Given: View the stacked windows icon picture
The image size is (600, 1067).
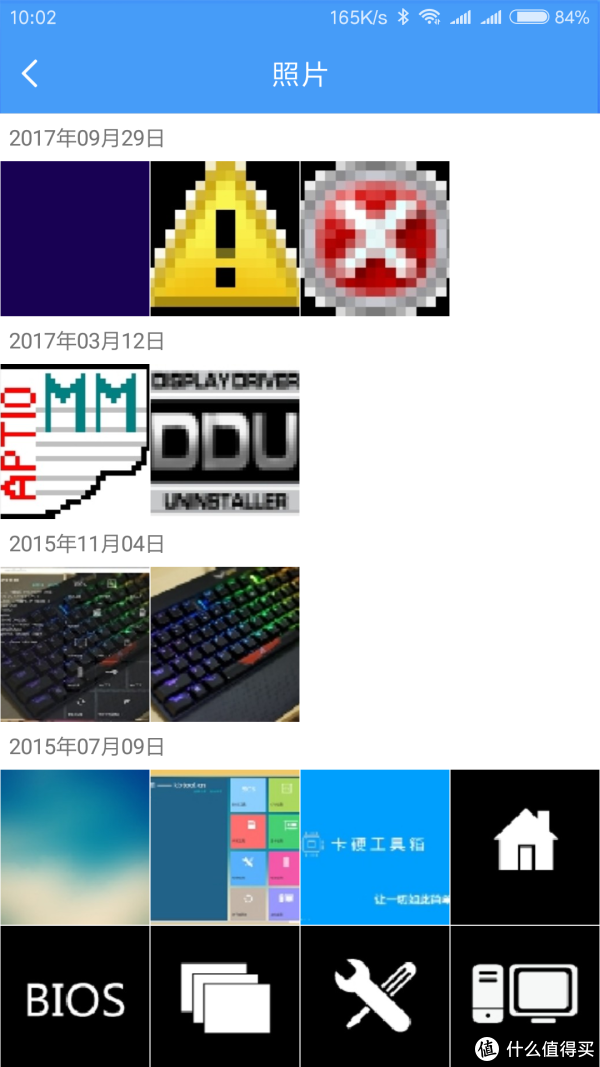Looking at the screenshot, I should click(x=225, y=996).
